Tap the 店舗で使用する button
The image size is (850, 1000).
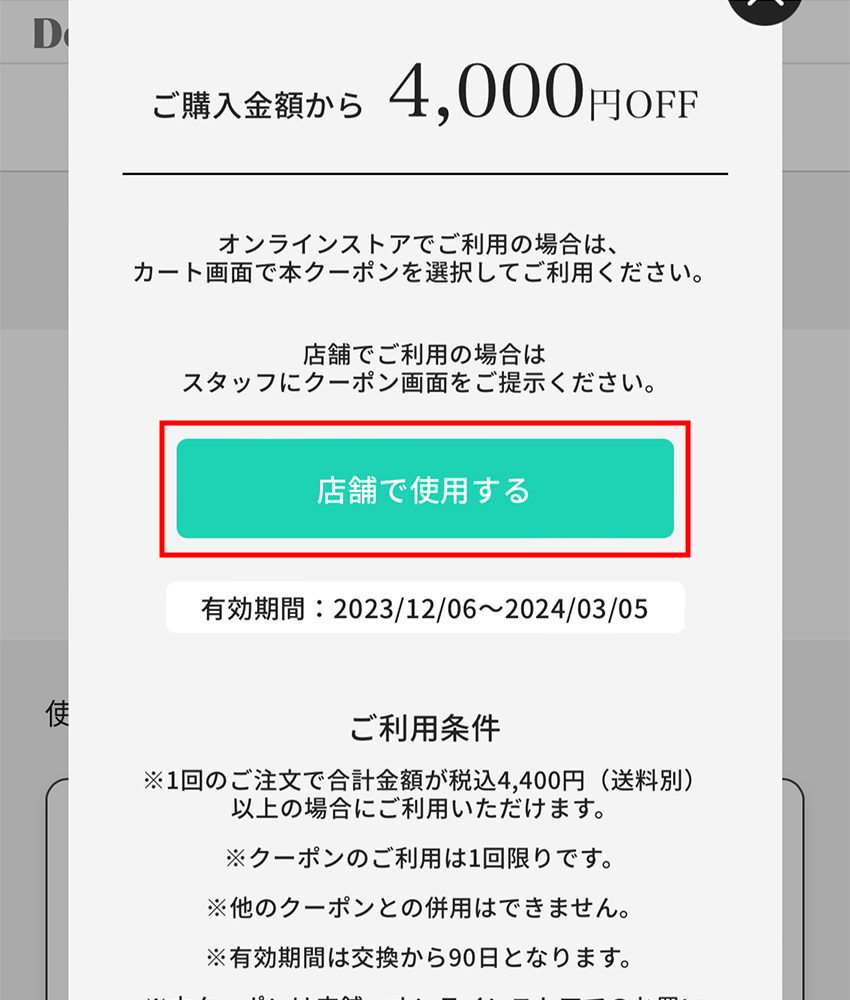[x=425, y=489]
